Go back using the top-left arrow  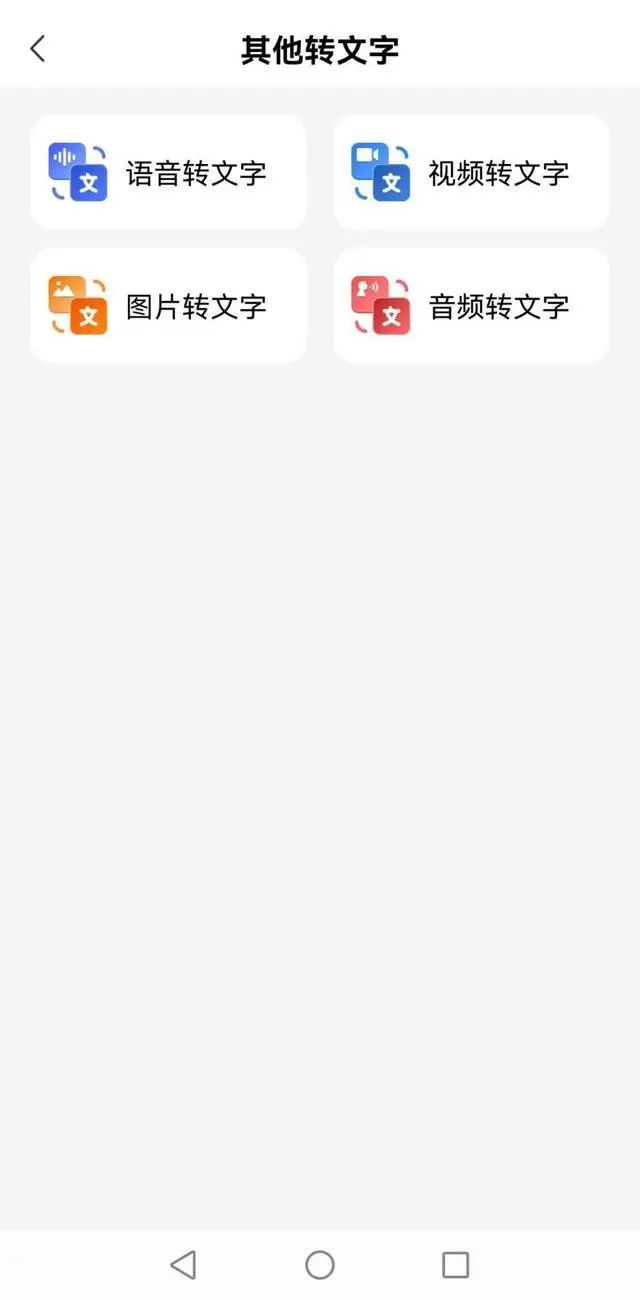[x=38, y=48]
